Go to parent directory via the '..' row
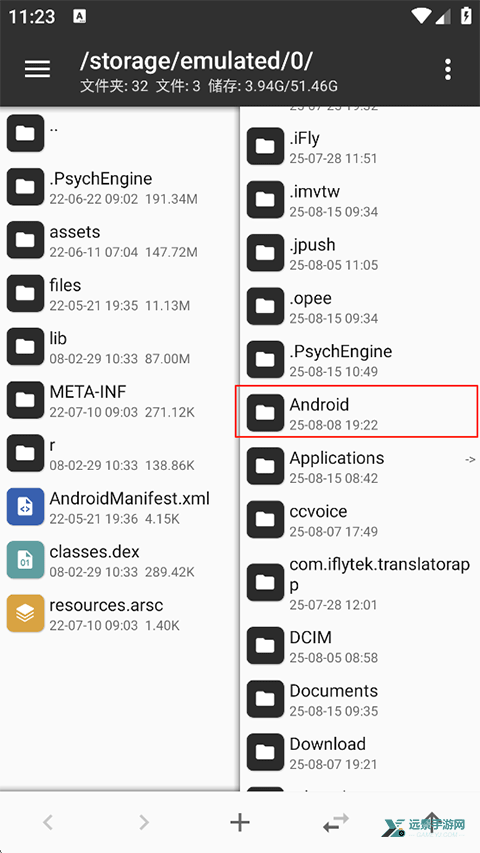This screenshot has height=853, width=480. 120,133
